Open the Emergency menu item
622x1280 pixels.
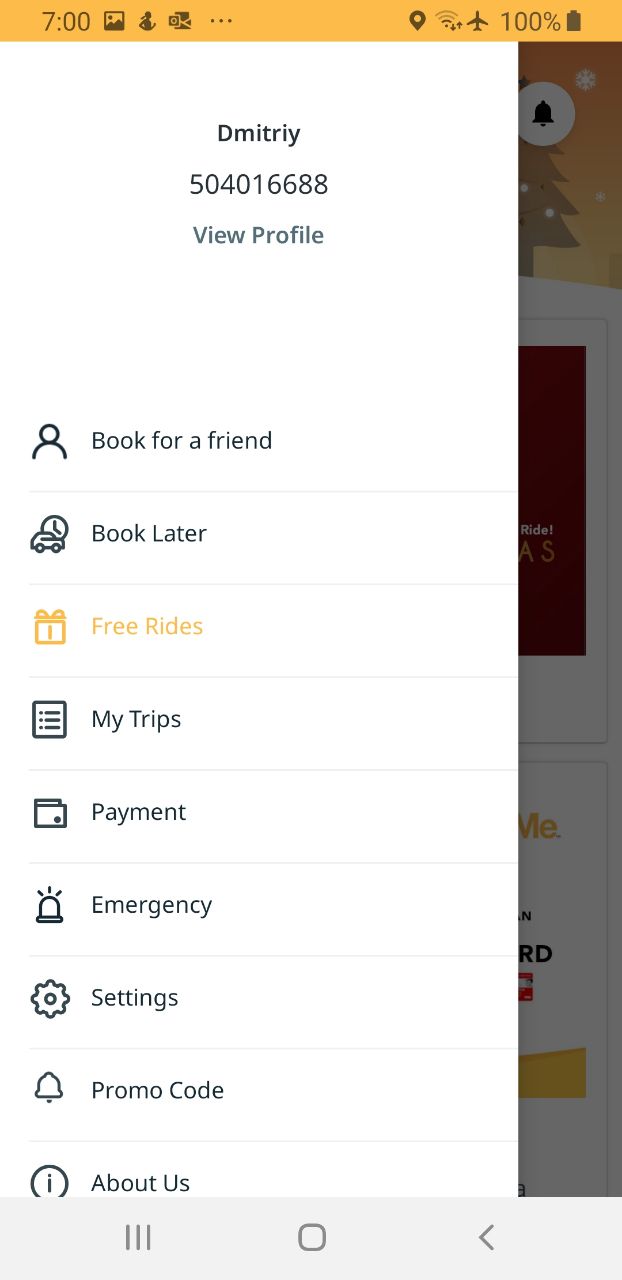151,906
